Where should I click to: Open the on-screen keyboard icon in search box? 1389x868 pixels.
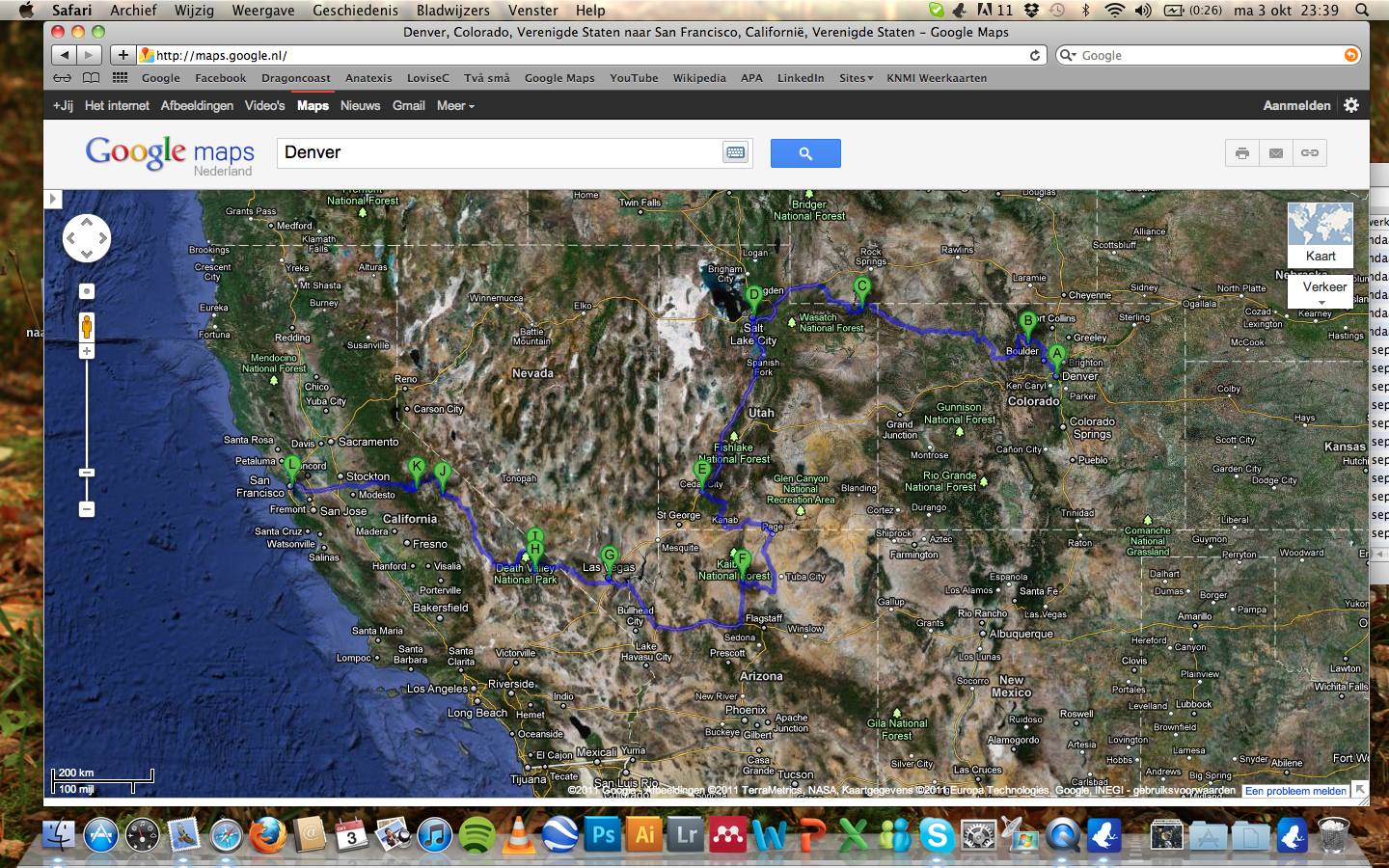tap(735, 152)
